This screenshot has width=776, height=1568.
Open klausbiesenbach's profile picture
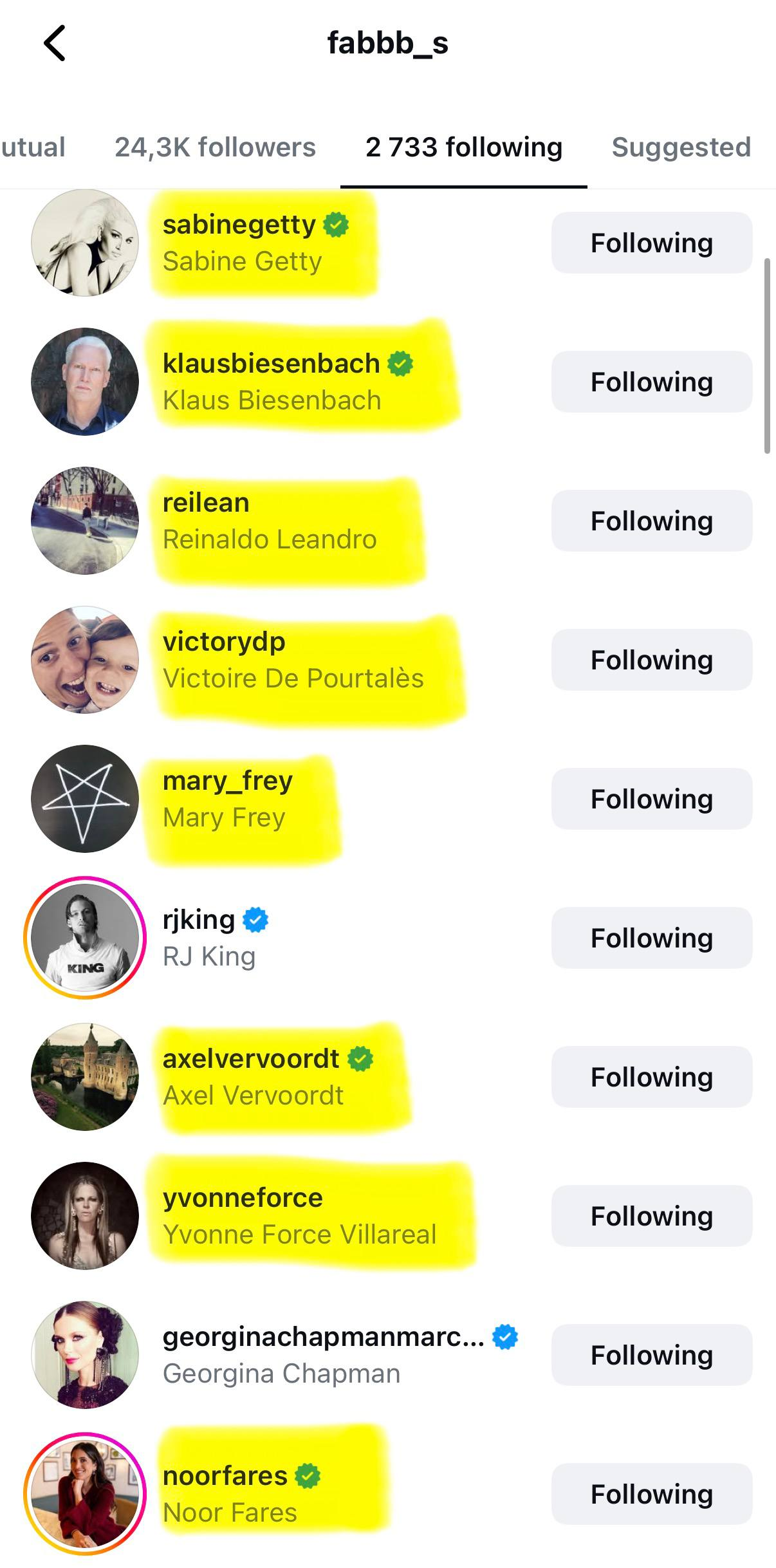point(85,382)
